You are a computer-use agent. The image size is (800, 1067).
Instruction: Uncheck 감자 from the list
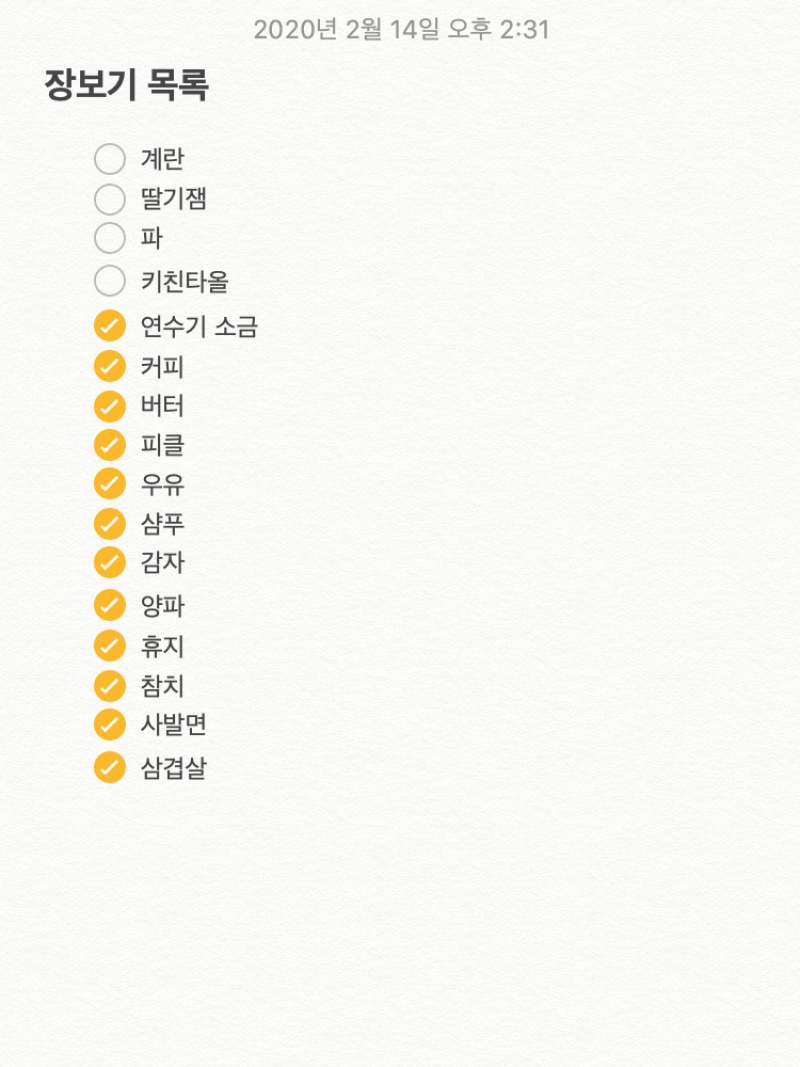click(109, 563)
